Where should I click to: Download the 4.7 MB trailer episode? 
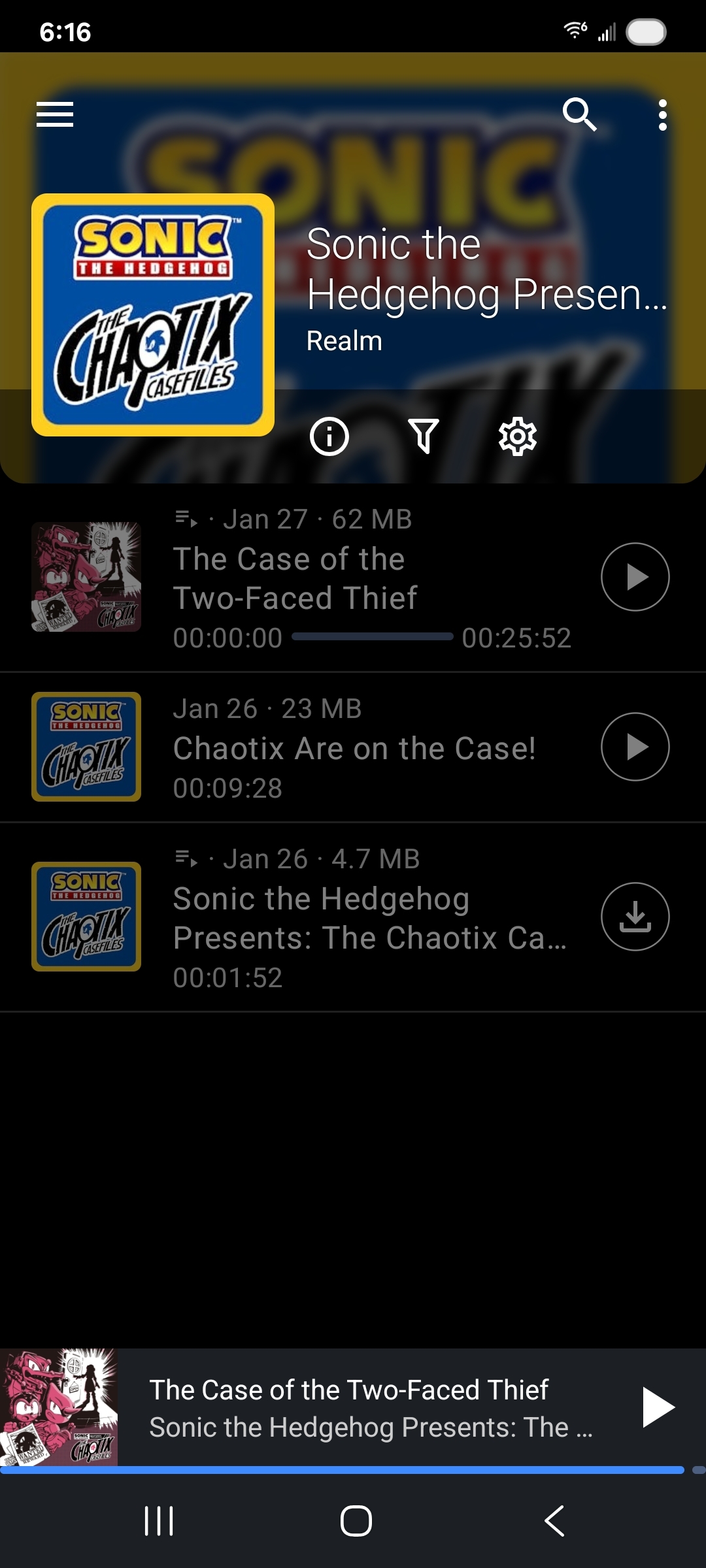(635, 917)
